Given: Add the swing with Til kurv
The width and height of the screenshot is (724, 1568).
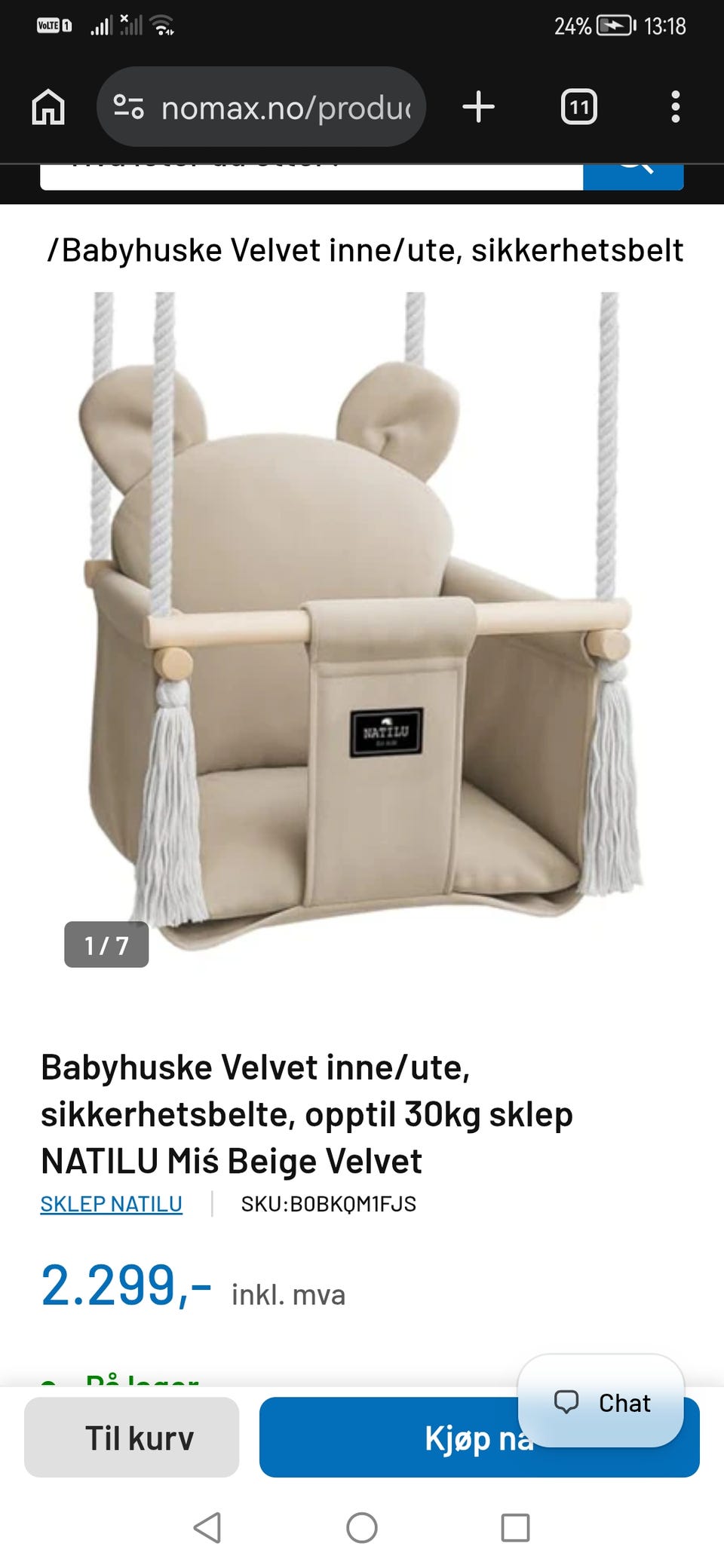Looking at the screenshot, I should pyautogui.click(x=132, y=1438).
